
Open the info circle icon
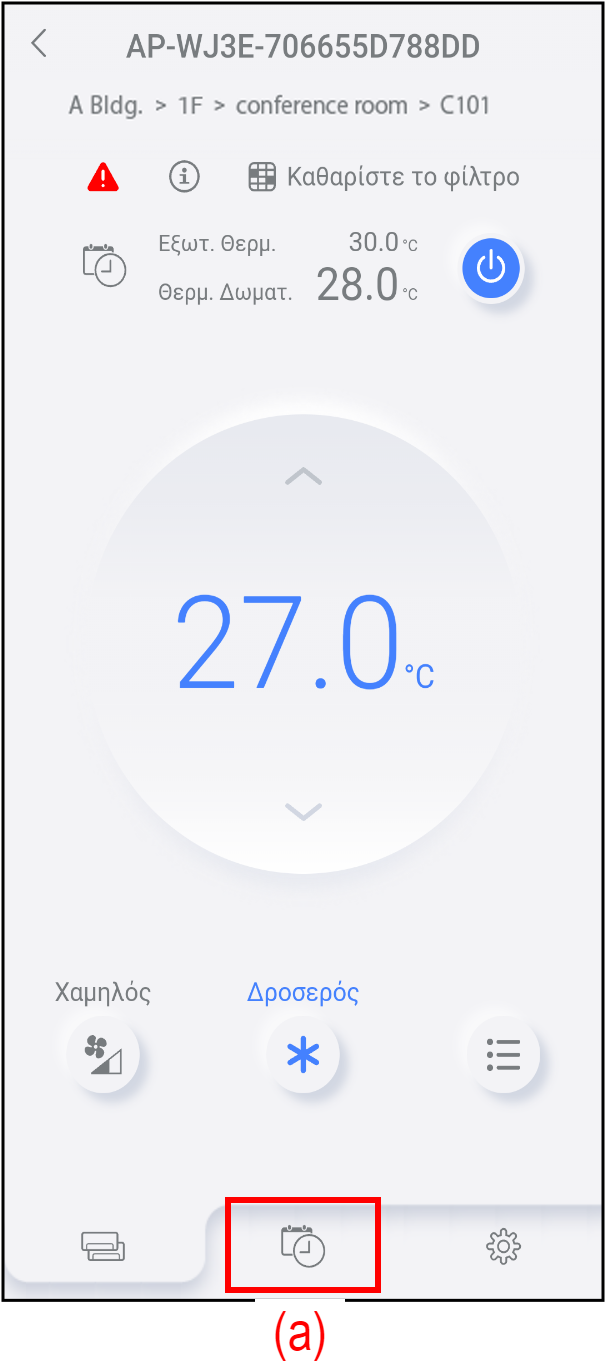click(x=183, y=178)
